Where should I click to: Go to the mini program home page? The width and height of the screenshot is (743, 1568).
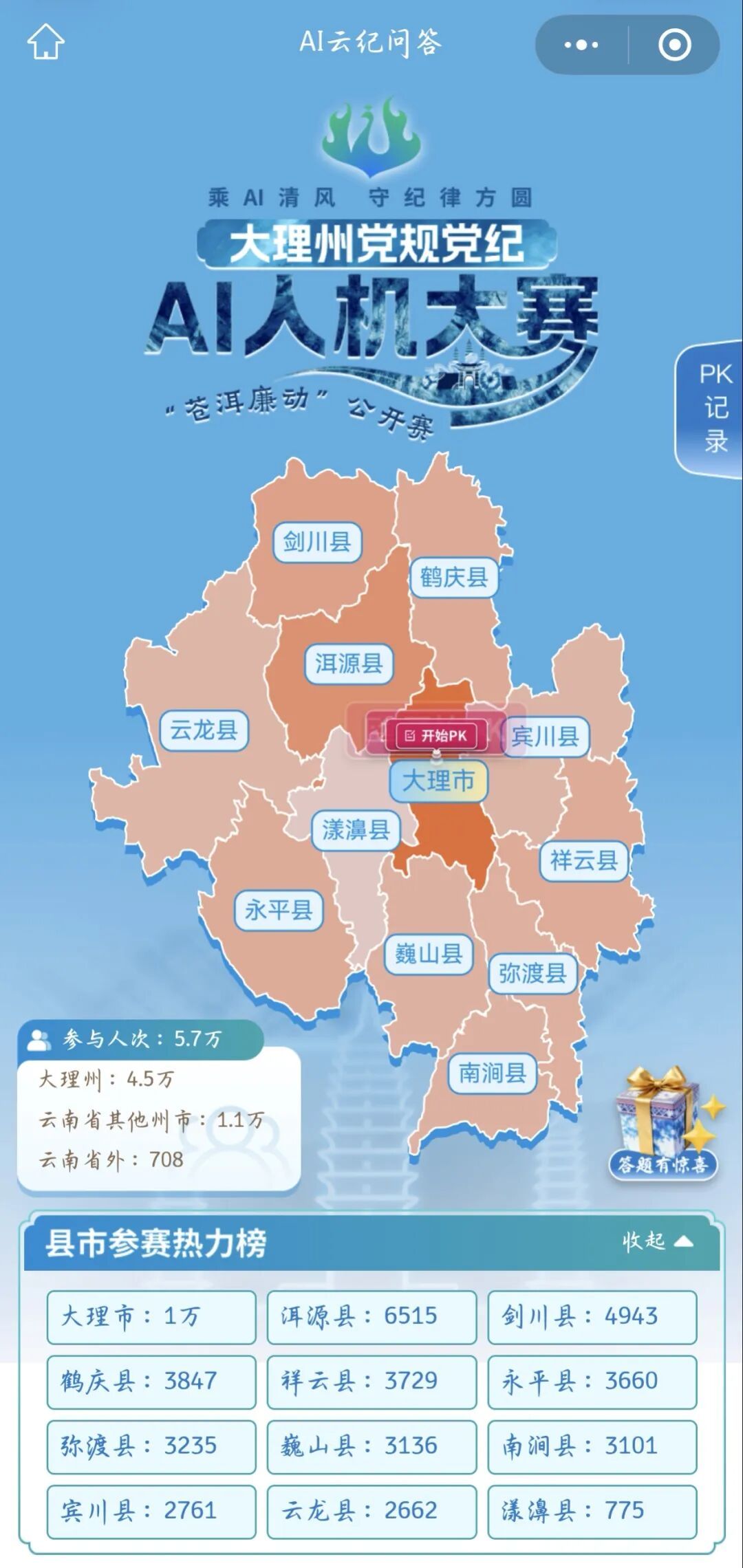pyautogui.click(x=45, y=42)
